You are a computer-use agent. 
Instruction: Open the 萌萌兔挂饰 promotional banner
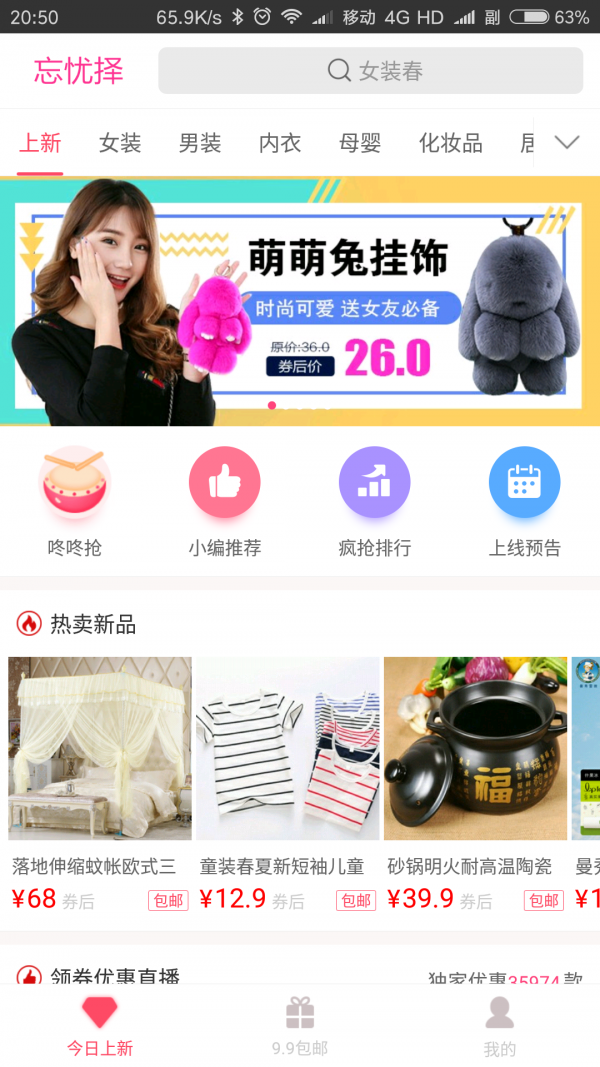(300, 300)
